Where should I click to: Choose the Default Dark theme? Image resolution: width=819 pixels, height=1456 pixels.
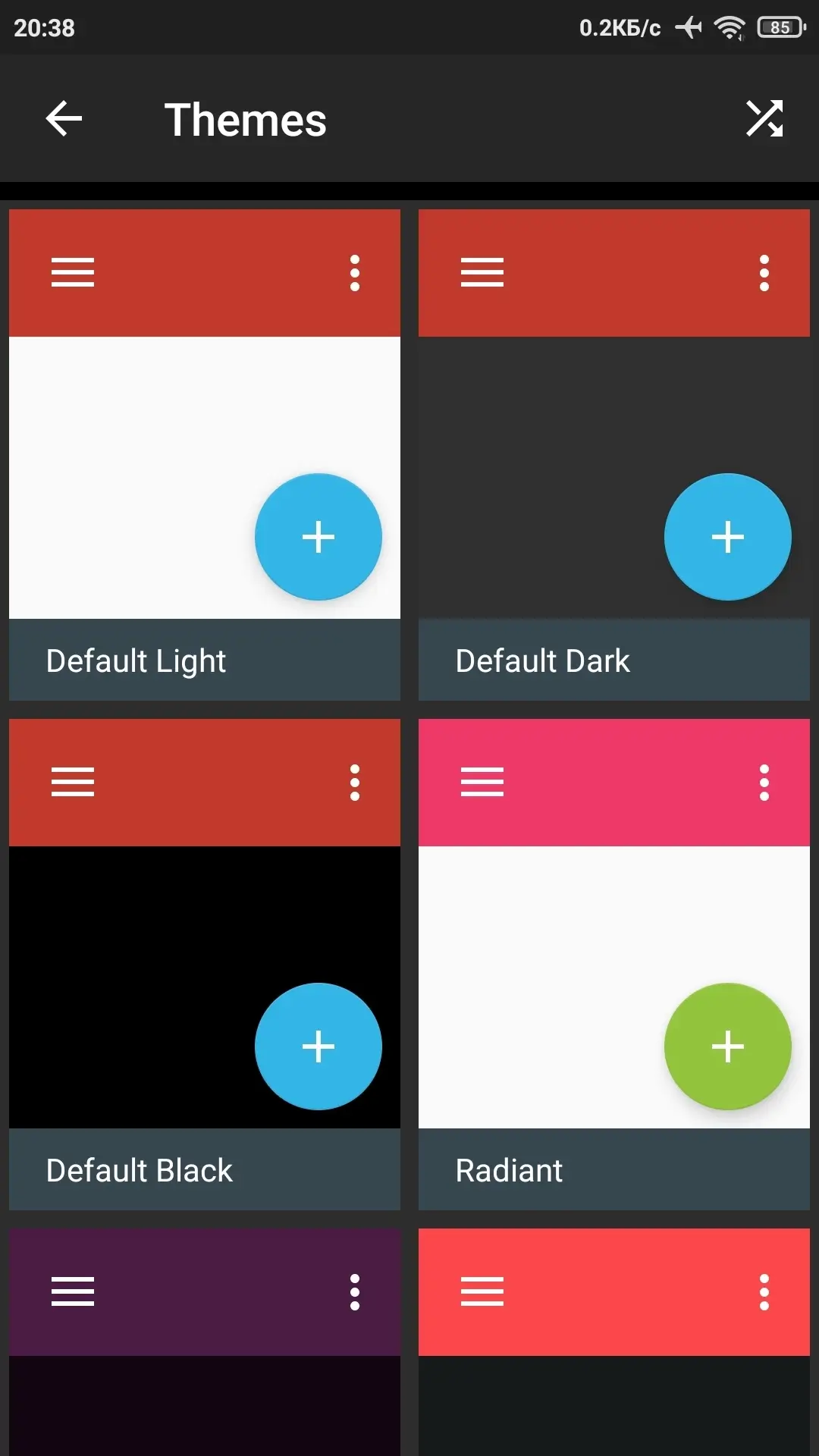(614, 455)
